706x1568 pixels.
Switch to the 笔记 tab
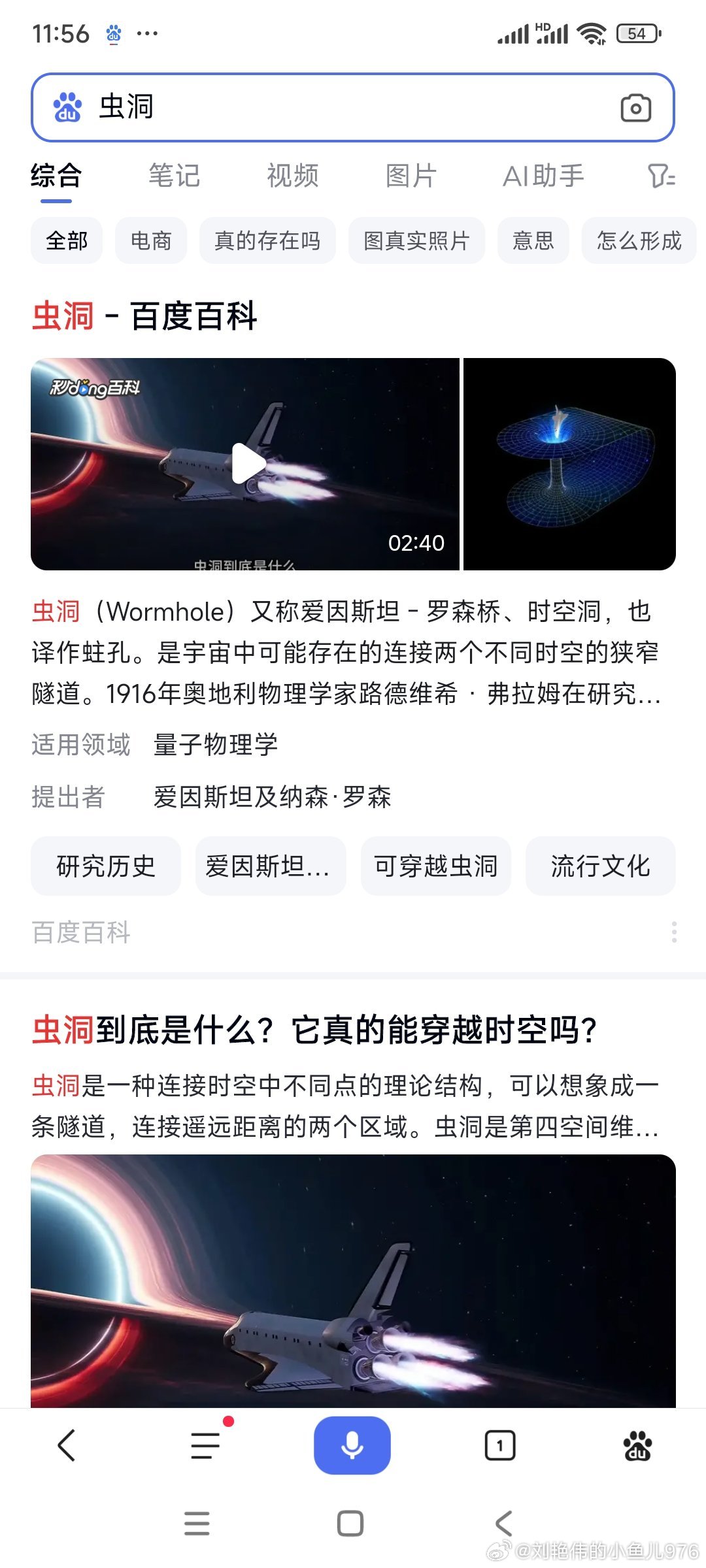[x=174, y=176]
